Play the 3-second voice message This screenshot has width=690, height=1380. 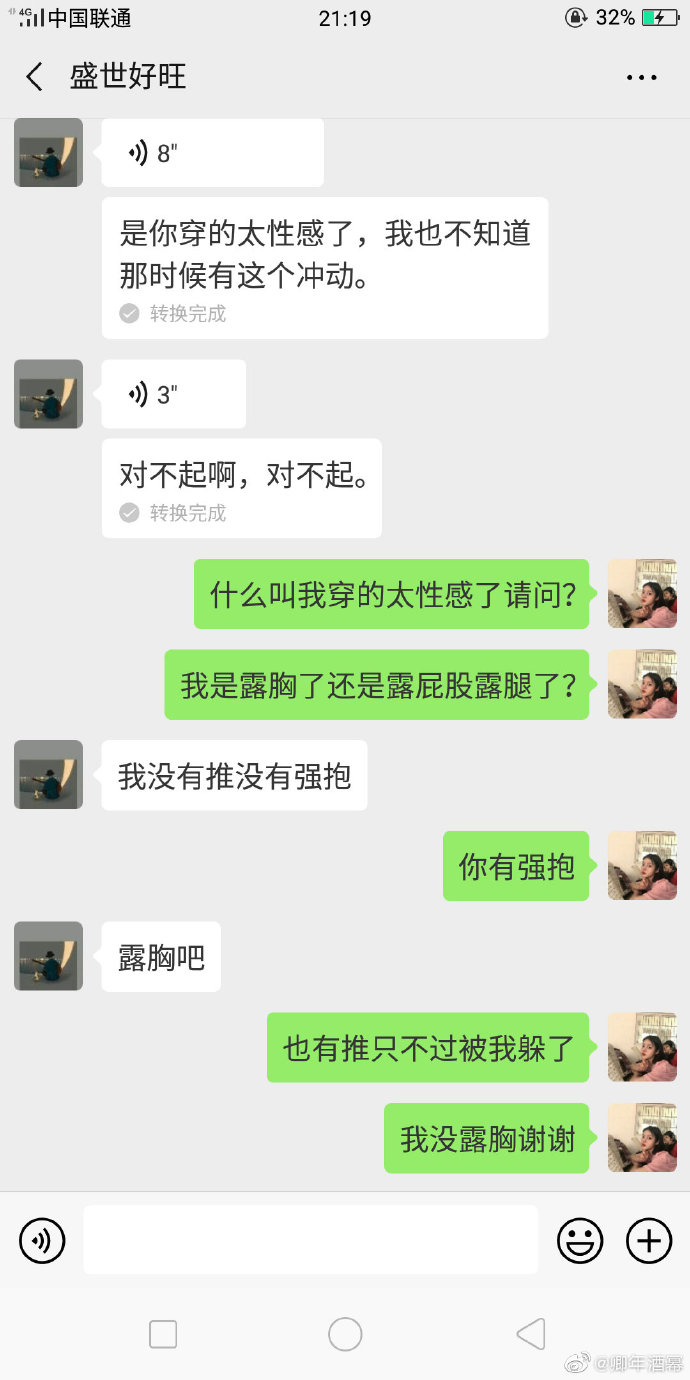coord(173,394)
